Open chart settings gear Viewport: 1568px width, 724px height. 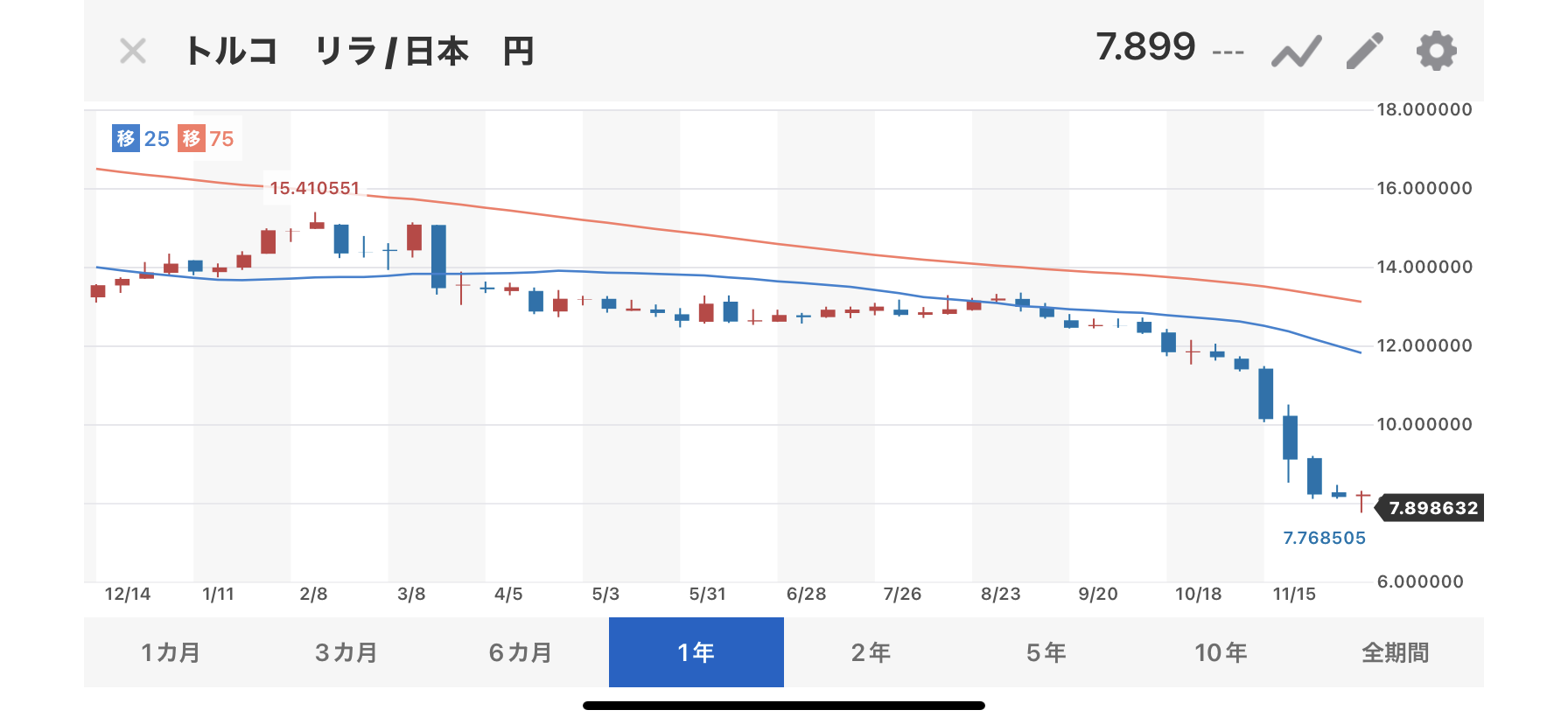[1436, 51]
